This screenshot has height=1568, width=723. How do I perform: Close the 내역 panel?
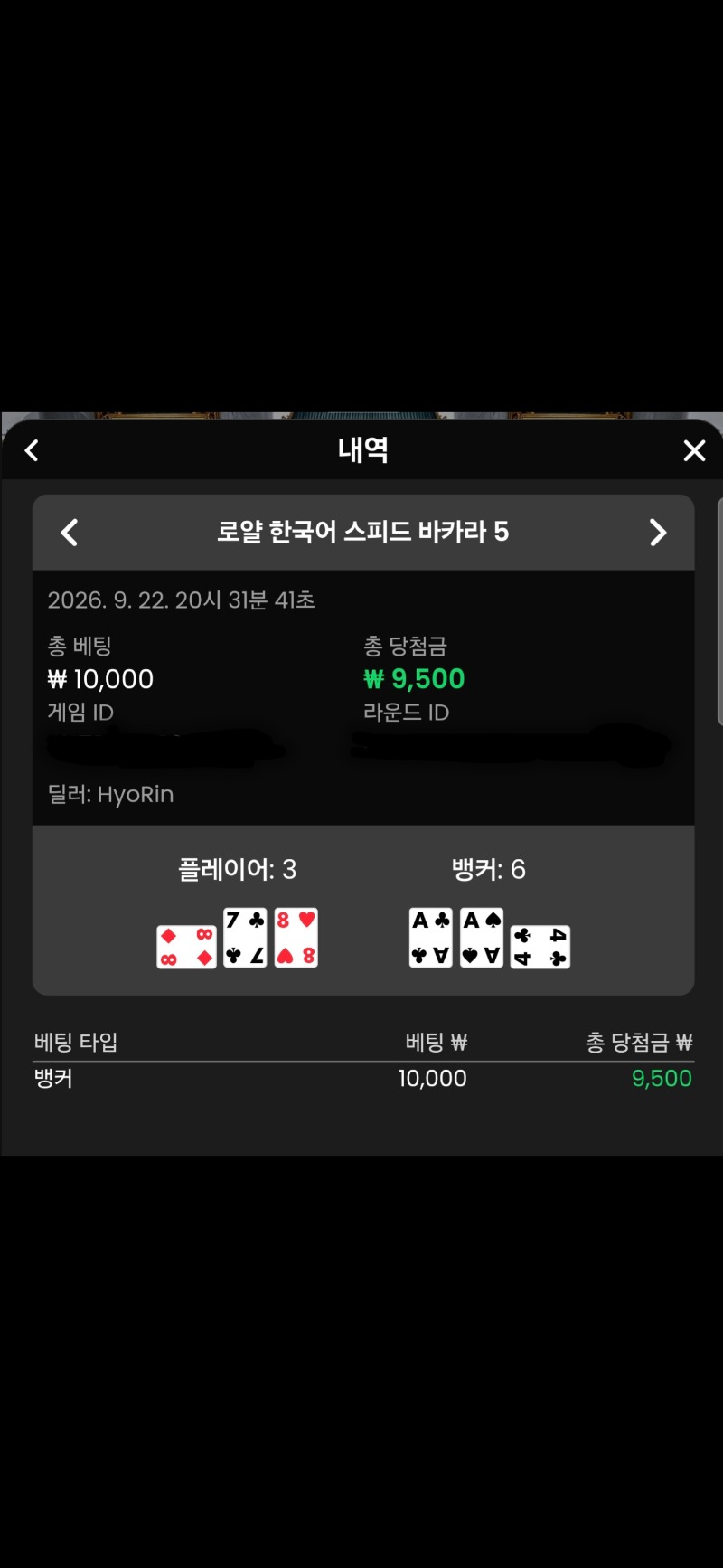[694, 450]
